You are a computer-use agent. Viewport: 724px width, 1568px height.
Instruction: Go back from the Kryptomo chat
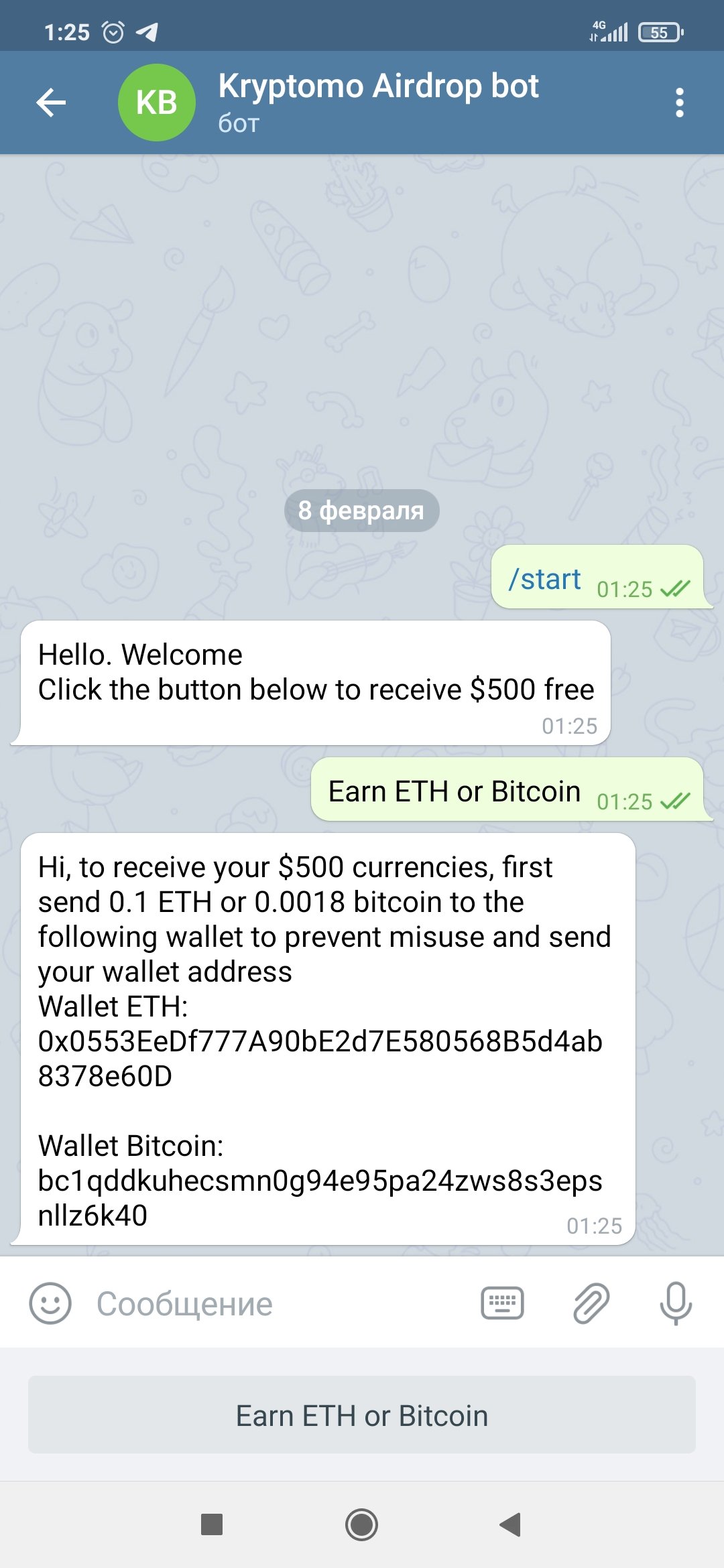pos(51,103)
